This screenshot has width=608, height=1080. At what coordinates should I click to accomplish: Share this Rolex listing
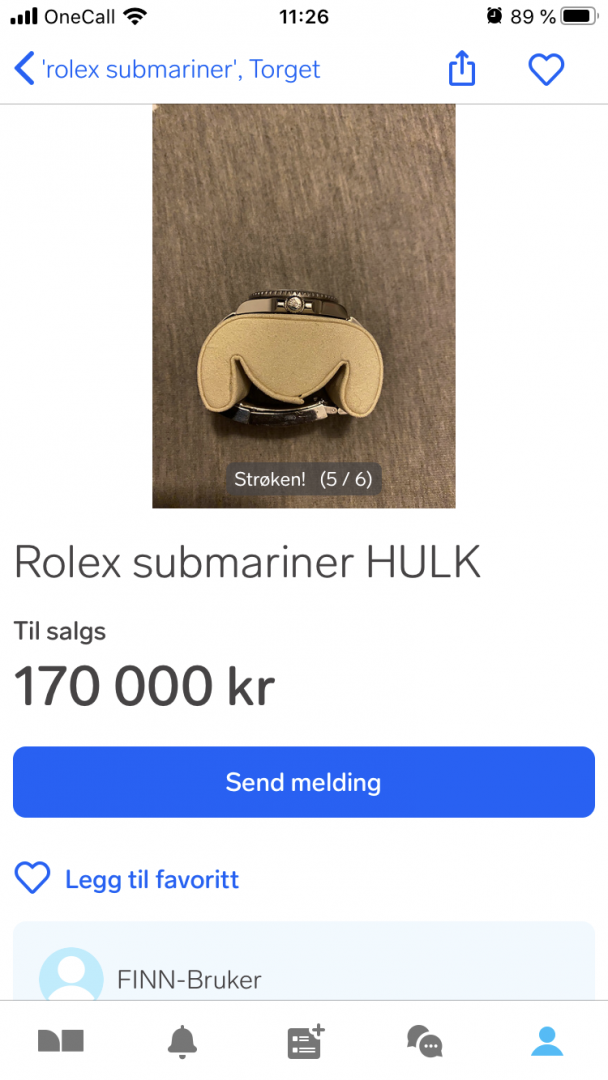tap(461, 70)
